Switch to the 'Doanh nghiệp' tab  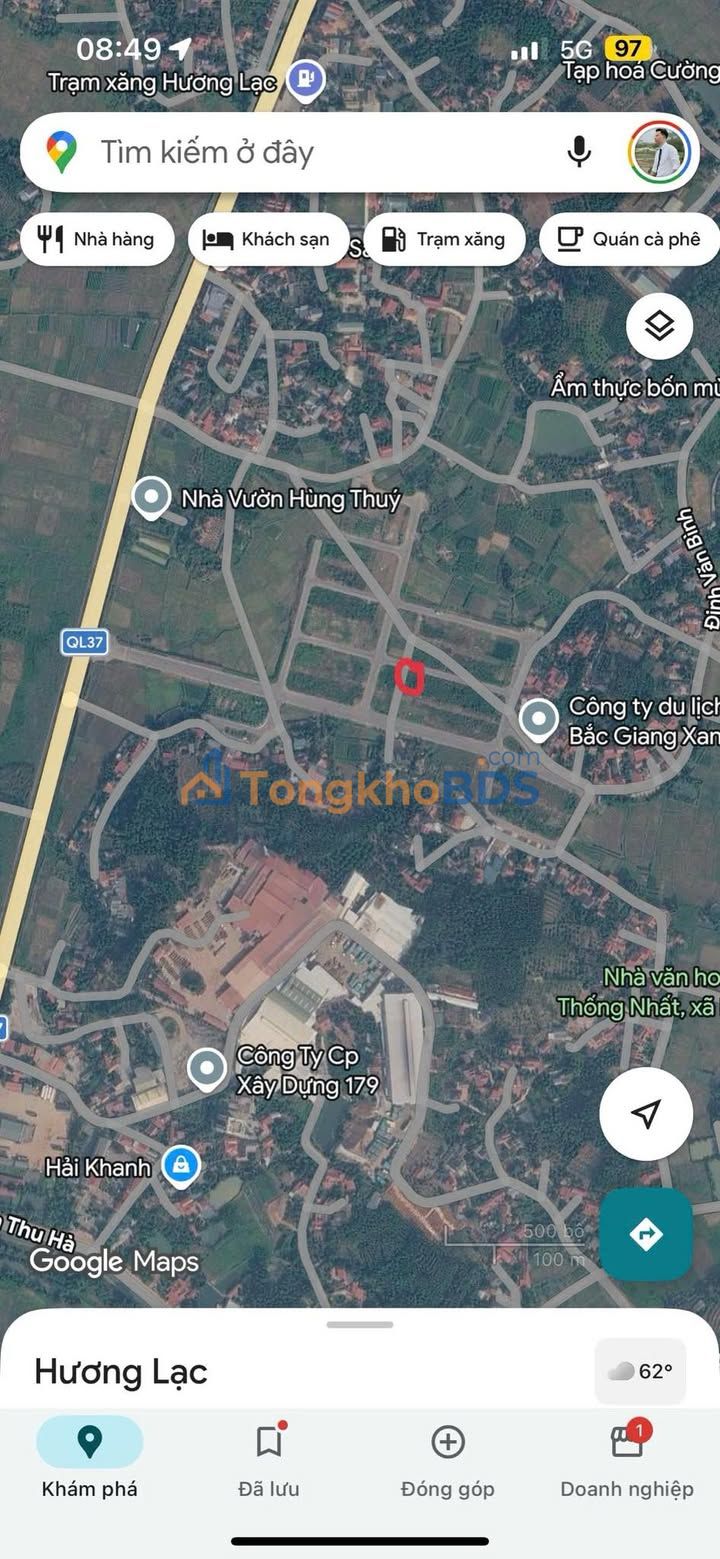(627, 1460)
